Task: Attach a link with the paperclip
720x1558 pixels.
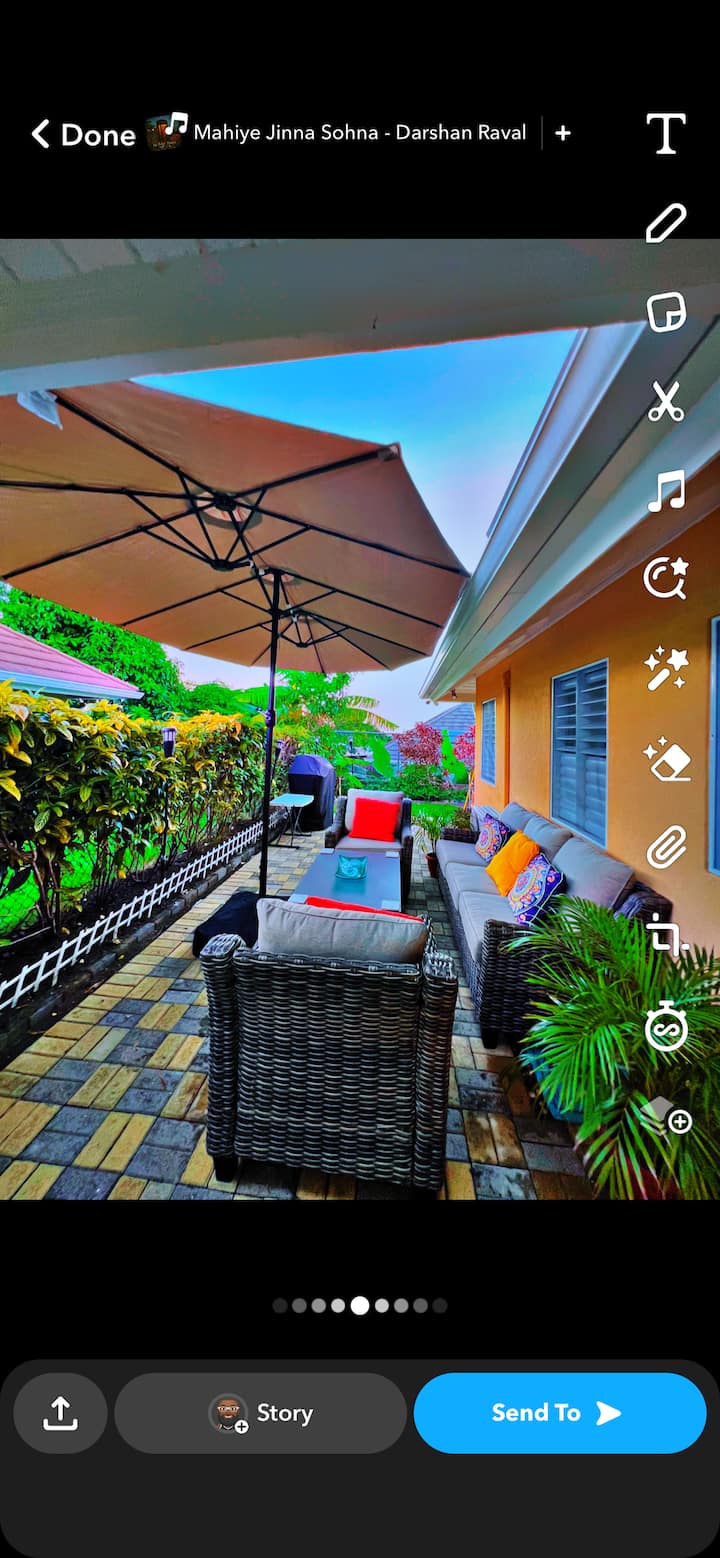Action: 666,848
